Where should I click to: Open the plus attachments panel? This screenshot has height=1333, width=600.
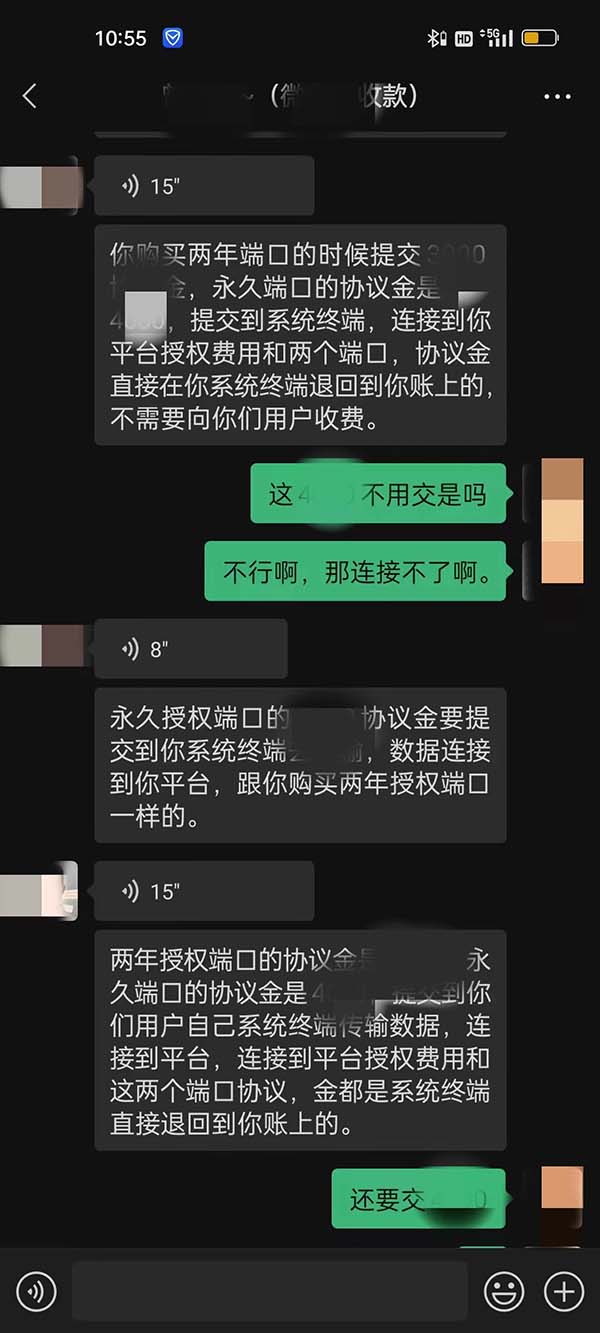pyautogui.click(x=563, y=1292)
